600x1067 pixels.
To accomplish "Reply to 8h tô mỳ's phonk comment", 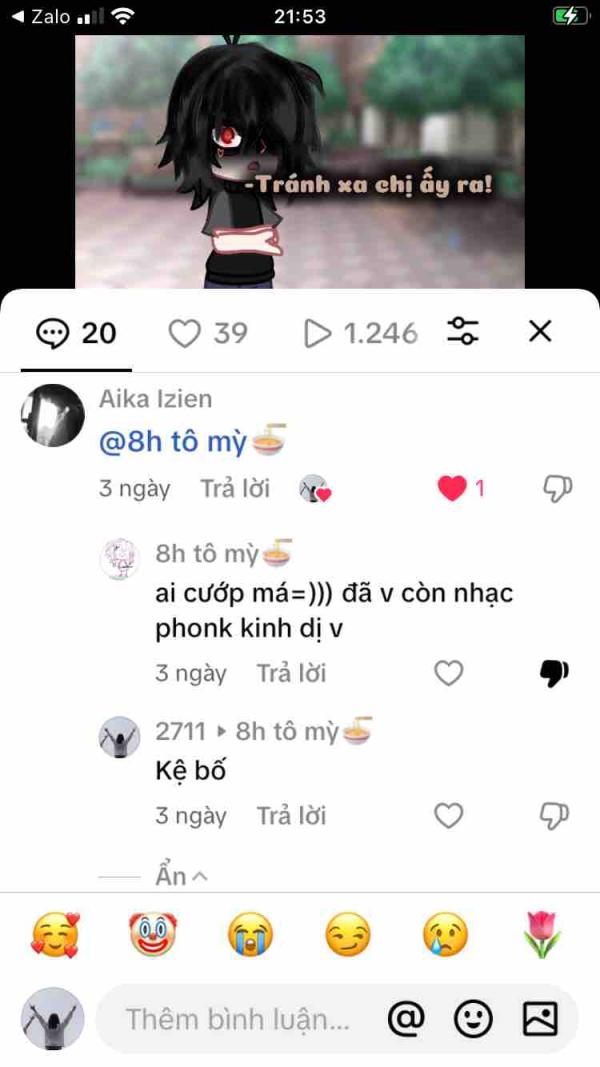I will click(x=291, y=674).
